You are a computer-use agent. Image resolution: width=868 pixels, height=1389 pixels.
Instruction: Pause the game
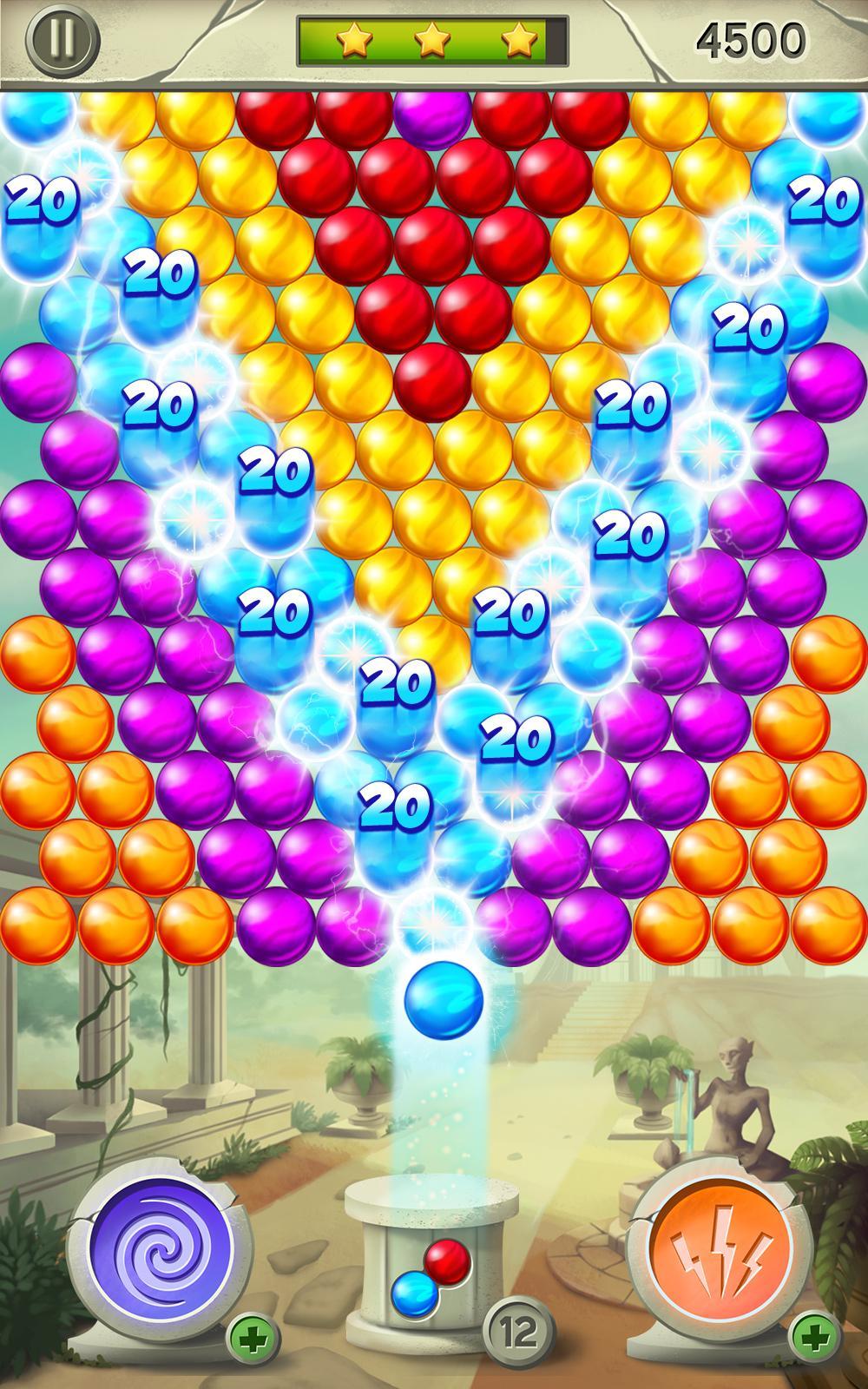click(x=62, y=40)
